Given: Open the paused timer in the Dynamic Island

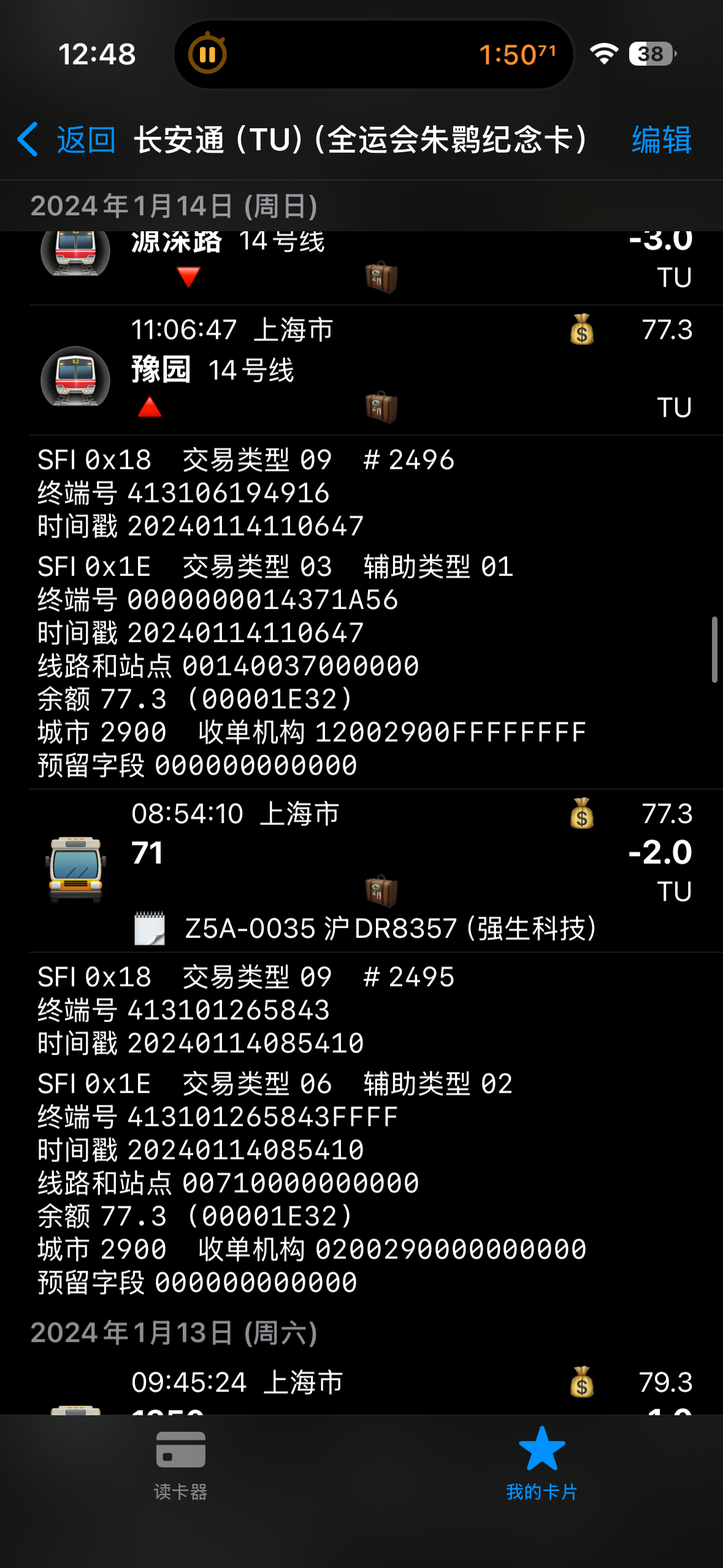Looking at the screenshot, I should [x=373, y=55].
